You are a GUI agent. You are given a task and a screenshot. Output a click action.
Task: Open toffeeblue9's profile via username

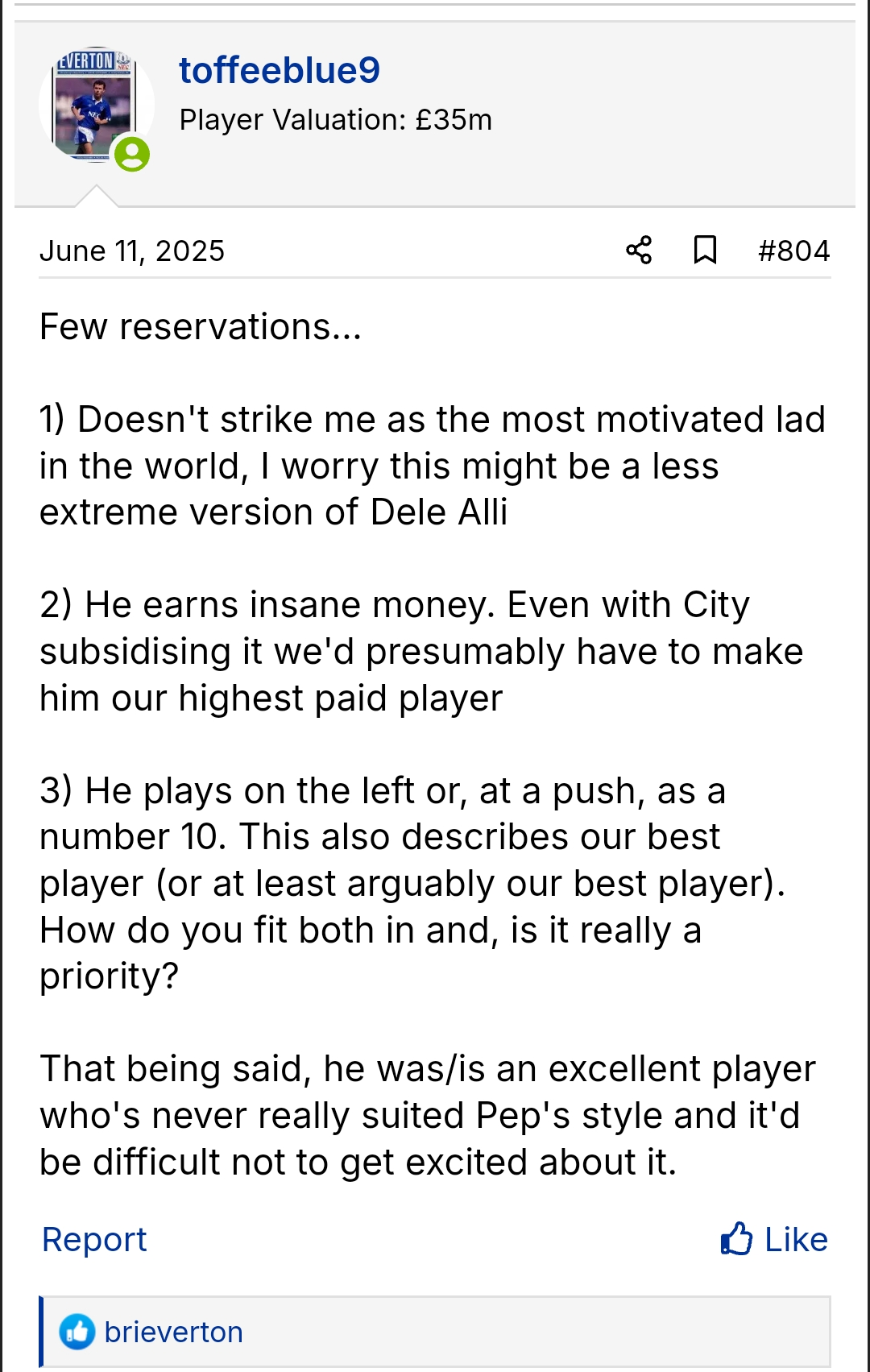tap(279, 71)
